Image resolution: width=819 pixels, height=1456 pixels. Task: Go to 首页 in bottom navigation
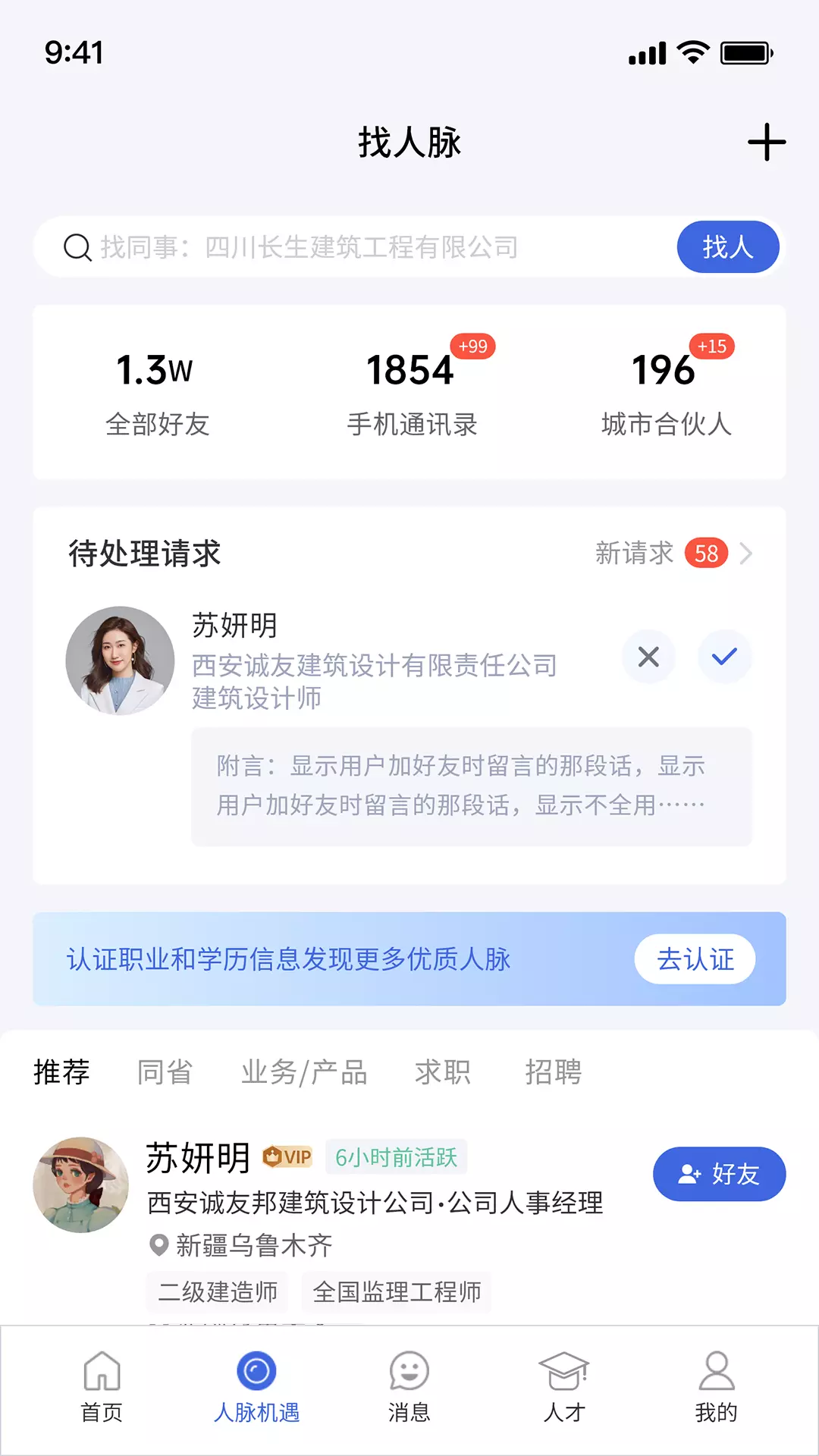tap(102, 1388)
